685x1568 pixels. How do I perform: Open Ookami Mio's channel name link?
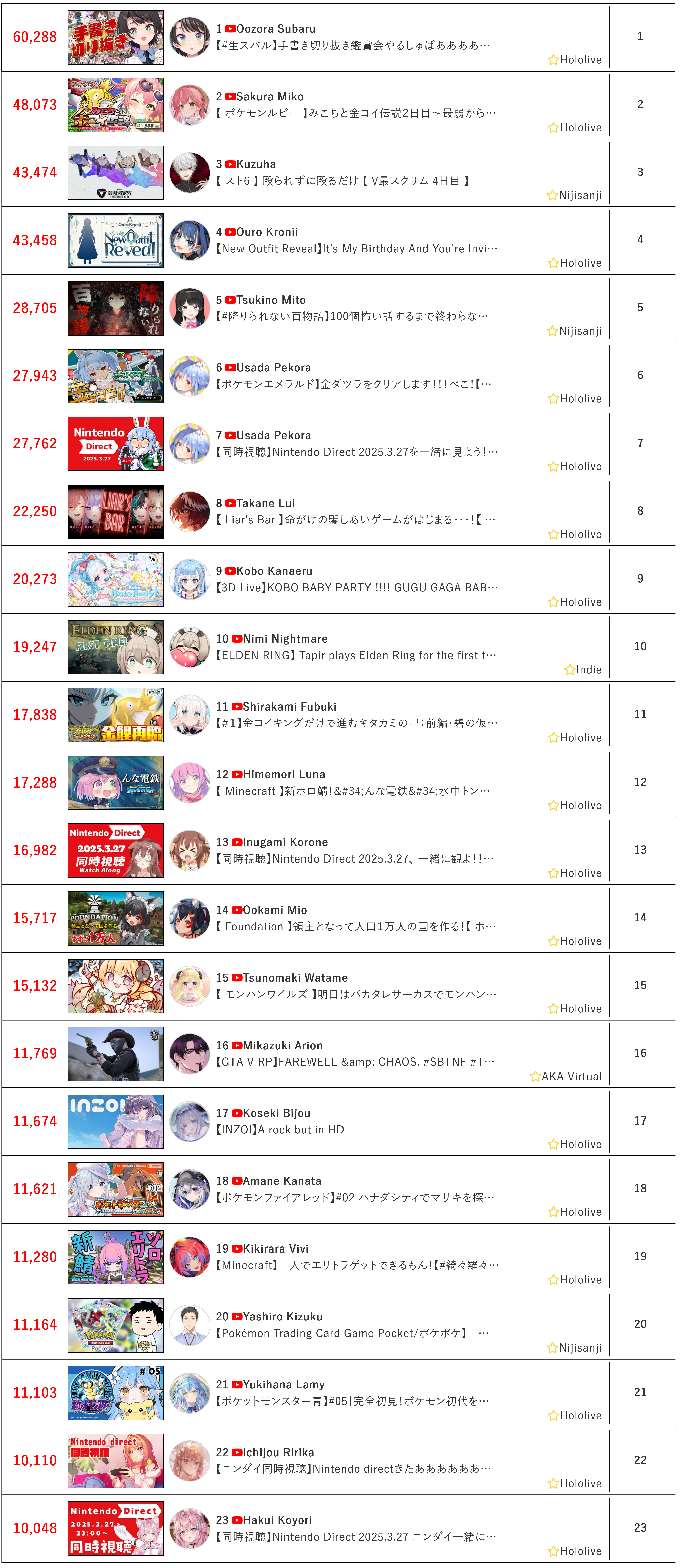click(x=274, y=909)
